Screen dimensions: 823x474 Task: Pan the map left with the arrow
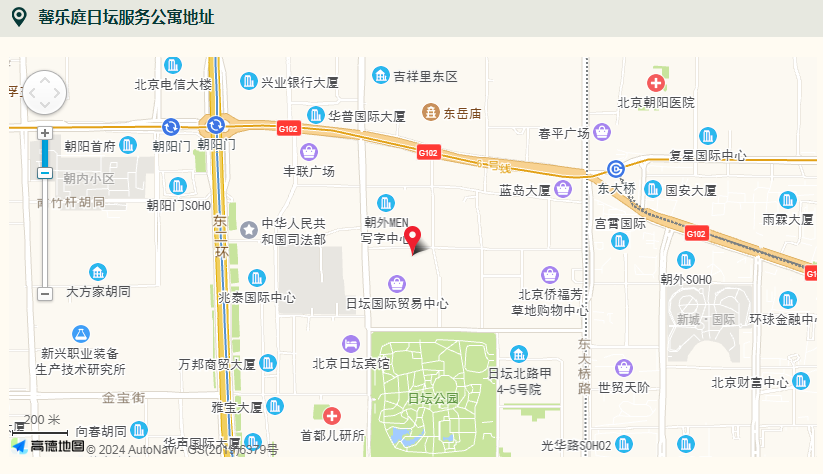pyautogui.click(x=30, y=93)
